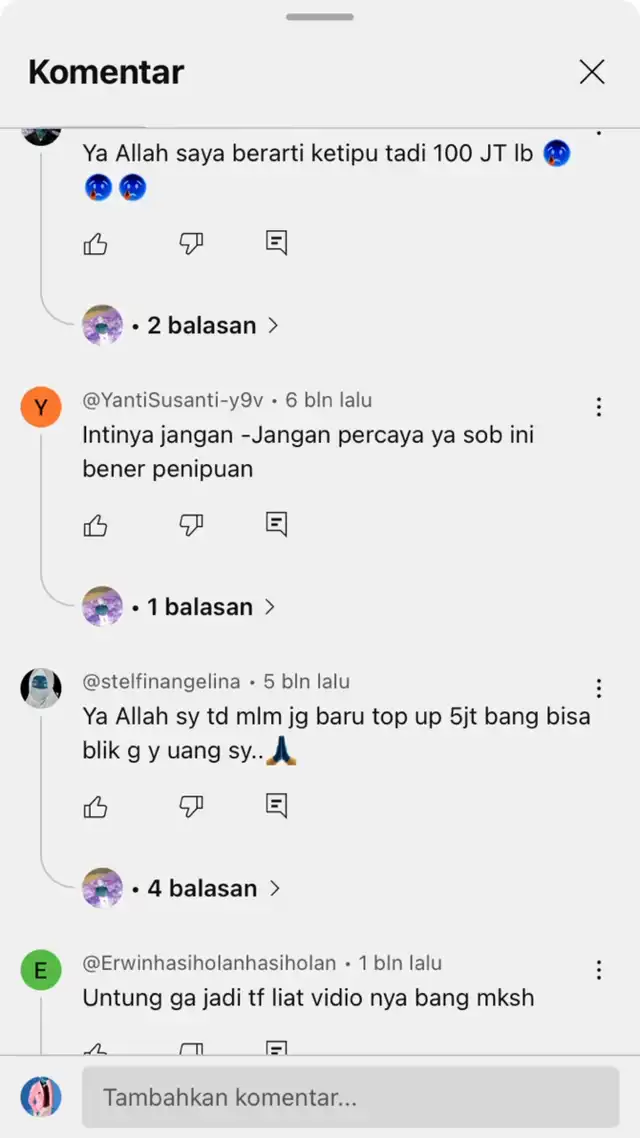Viewport: 640px width, 1138px height.
Task: Like @stelfinangelina's comment
Action: click(x=96, y=806)
